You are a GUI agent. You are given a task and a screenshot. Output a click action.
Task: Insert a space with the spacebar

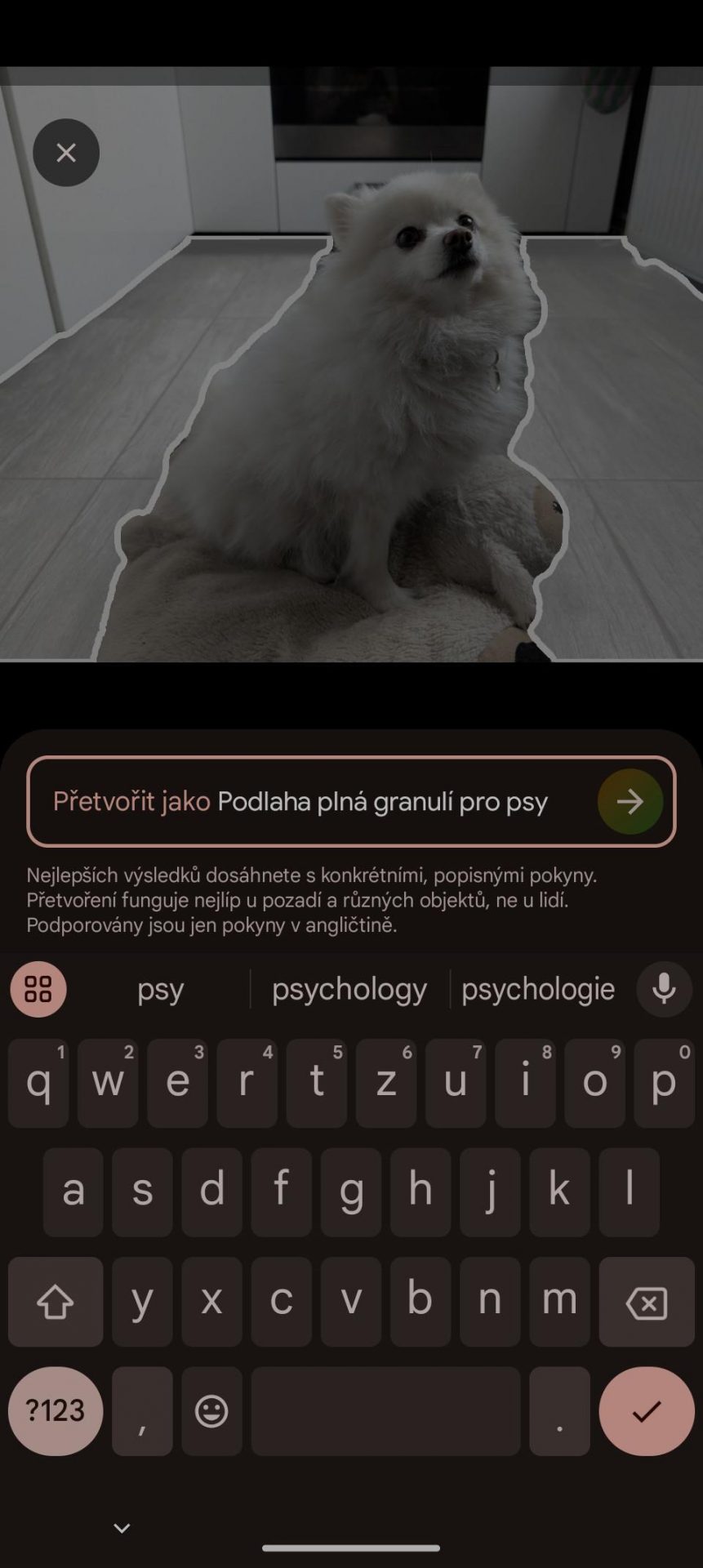pos(385,1411)
